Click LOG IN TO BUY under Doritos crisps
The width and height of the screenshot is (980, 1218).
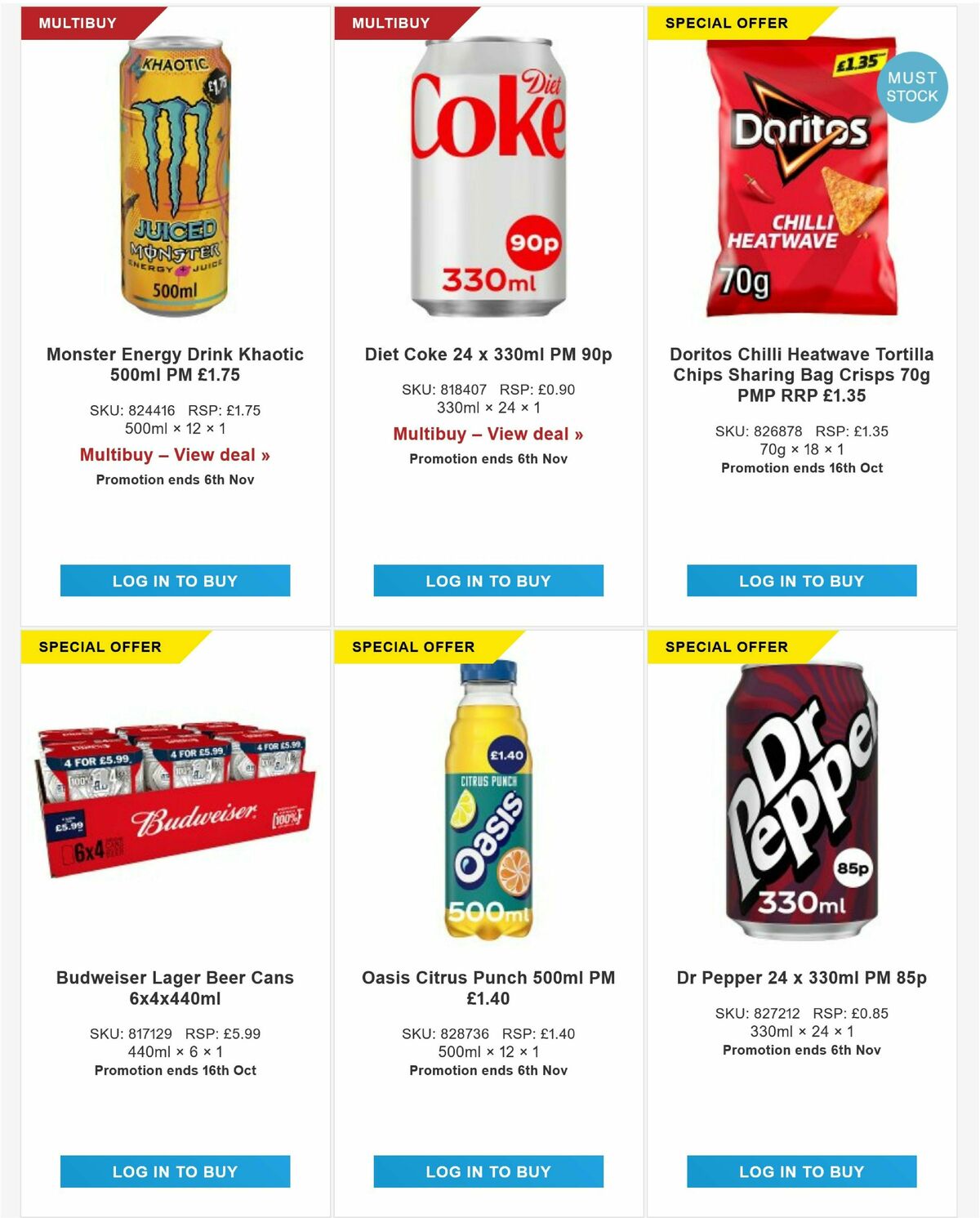(801, 582)
